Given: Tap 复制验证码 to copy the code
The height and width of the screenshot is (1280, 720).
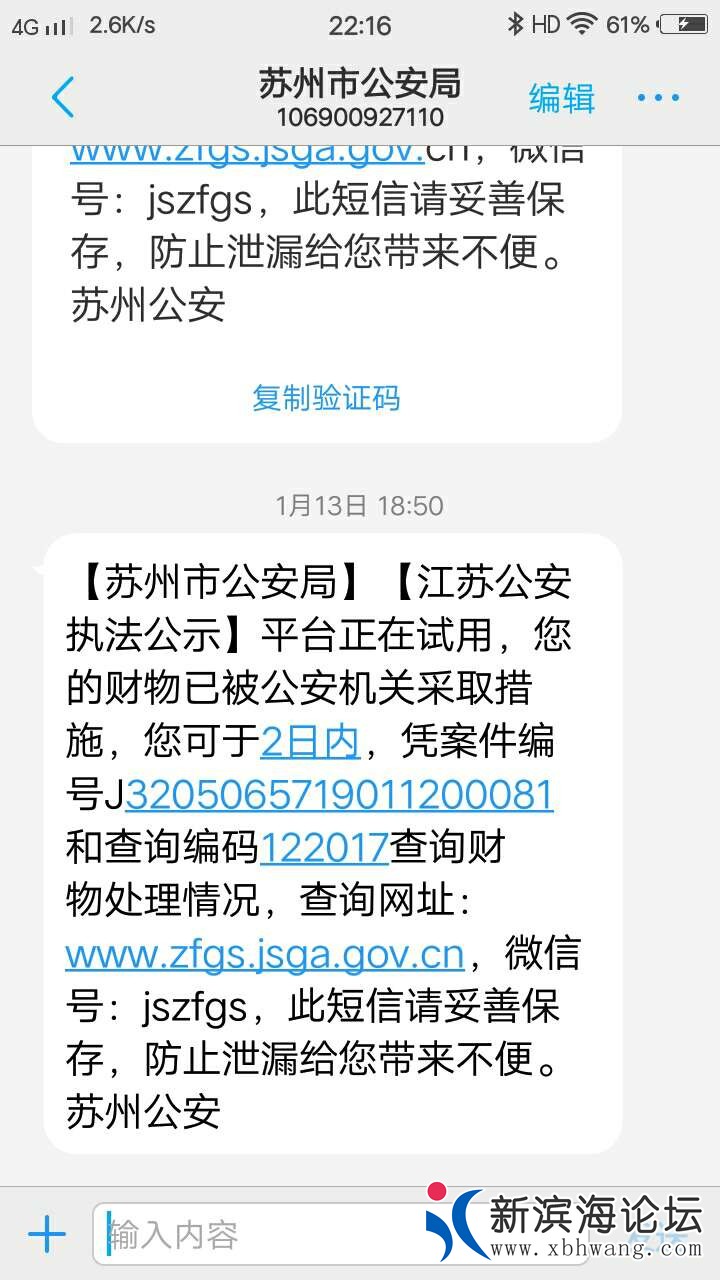Looking at the screenshot, I should [326, 398].
